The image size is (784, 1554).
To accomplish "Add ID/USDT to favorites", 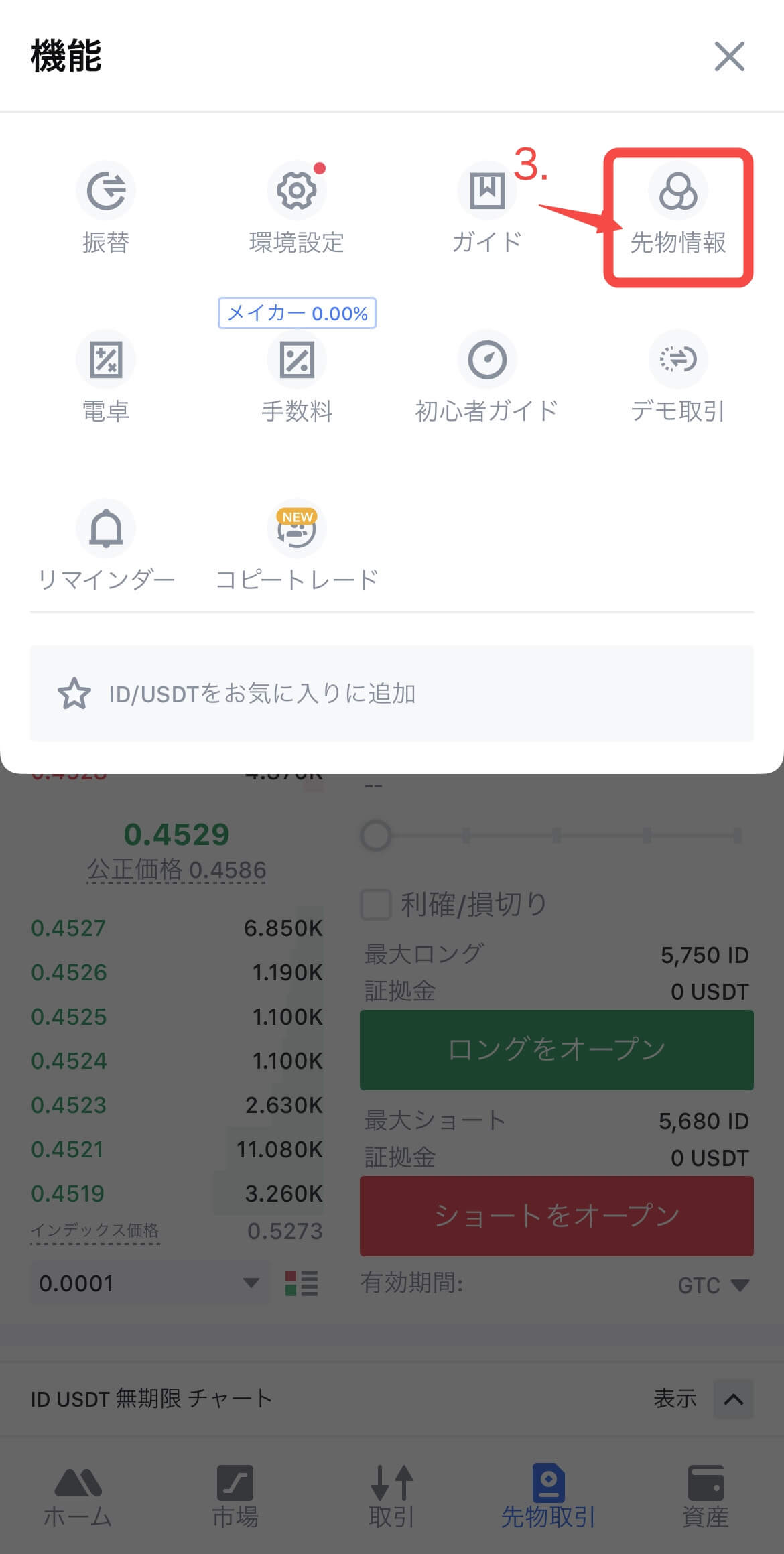I will point(391,694).
